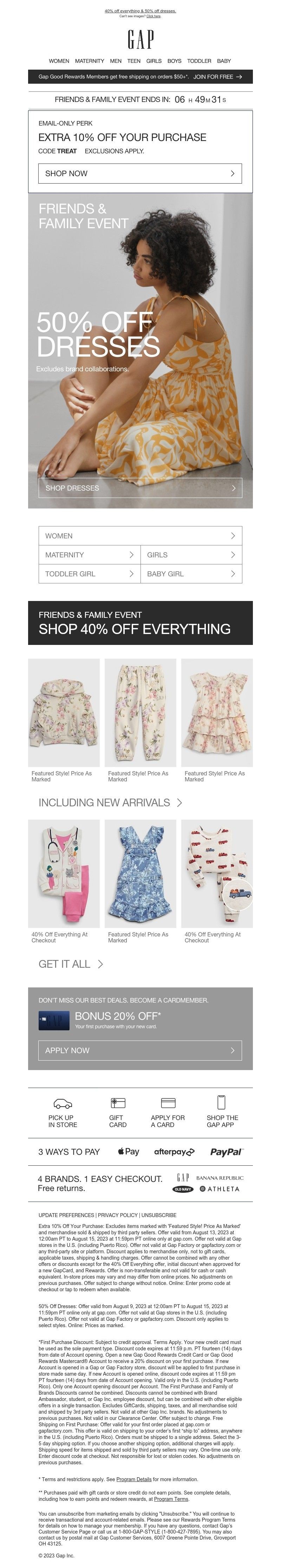Open the MATERNITY link in the top menu
Image resolution: width=281 pixels, height=1568 pixels.
(x=90, y=61)
